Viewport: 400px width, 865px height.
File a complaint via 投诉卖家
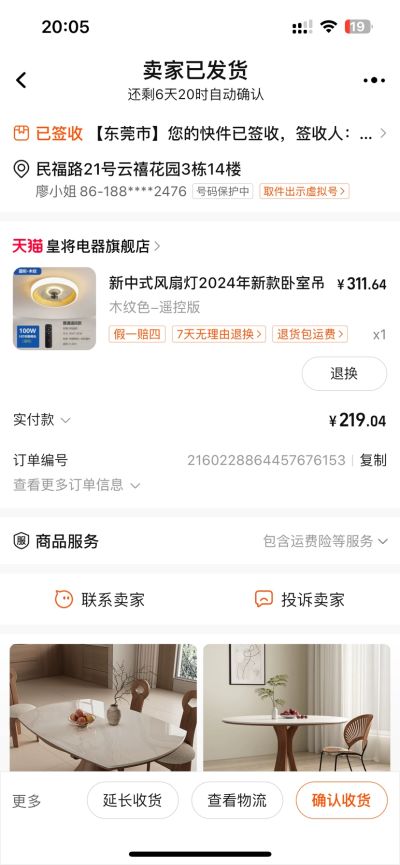tap(300, 600)
